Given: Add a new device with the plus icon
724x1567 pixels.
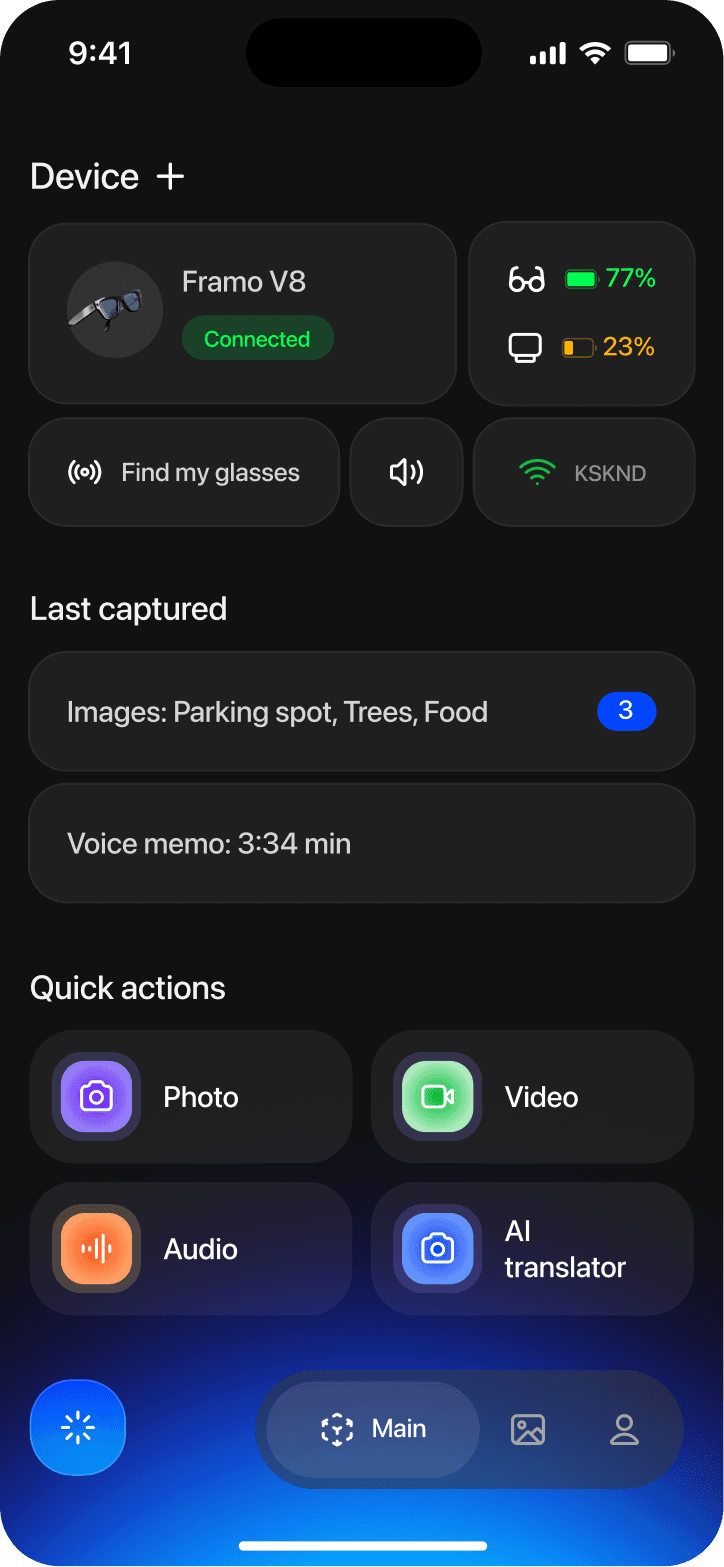Looking at the screenshot, I should click(x=171, y=177).
